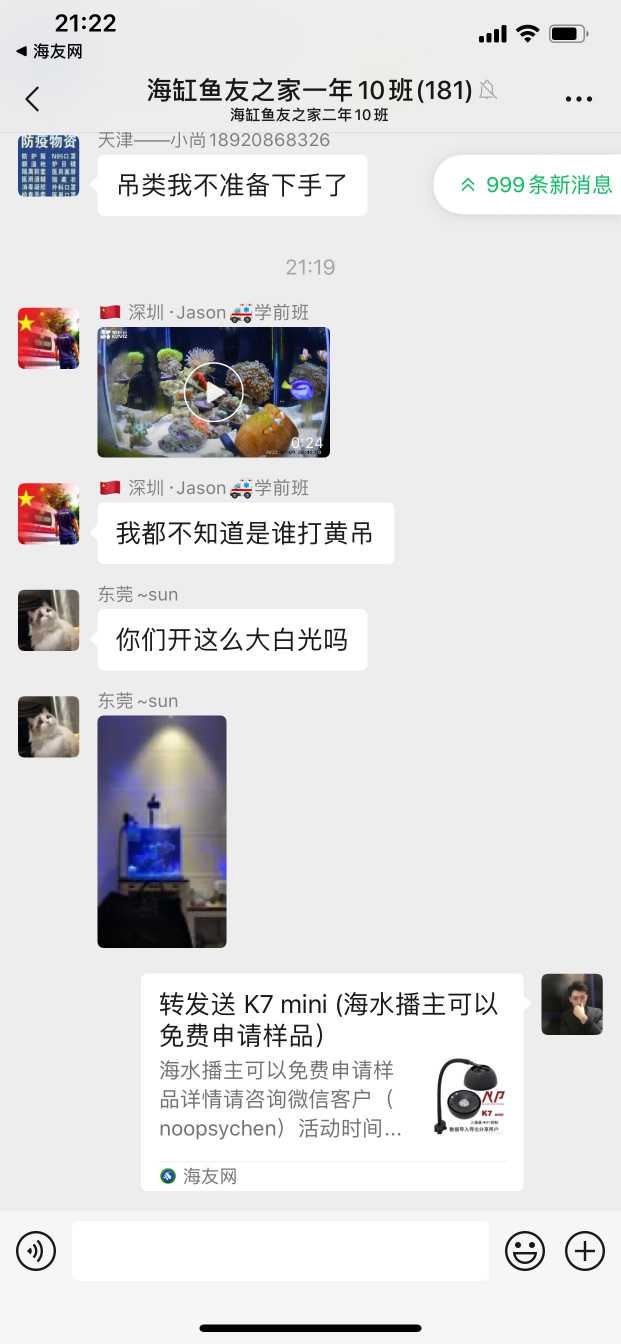Return to the 海友网 app
This screenshot has height=1344, width=621.
tap(50, 51)
